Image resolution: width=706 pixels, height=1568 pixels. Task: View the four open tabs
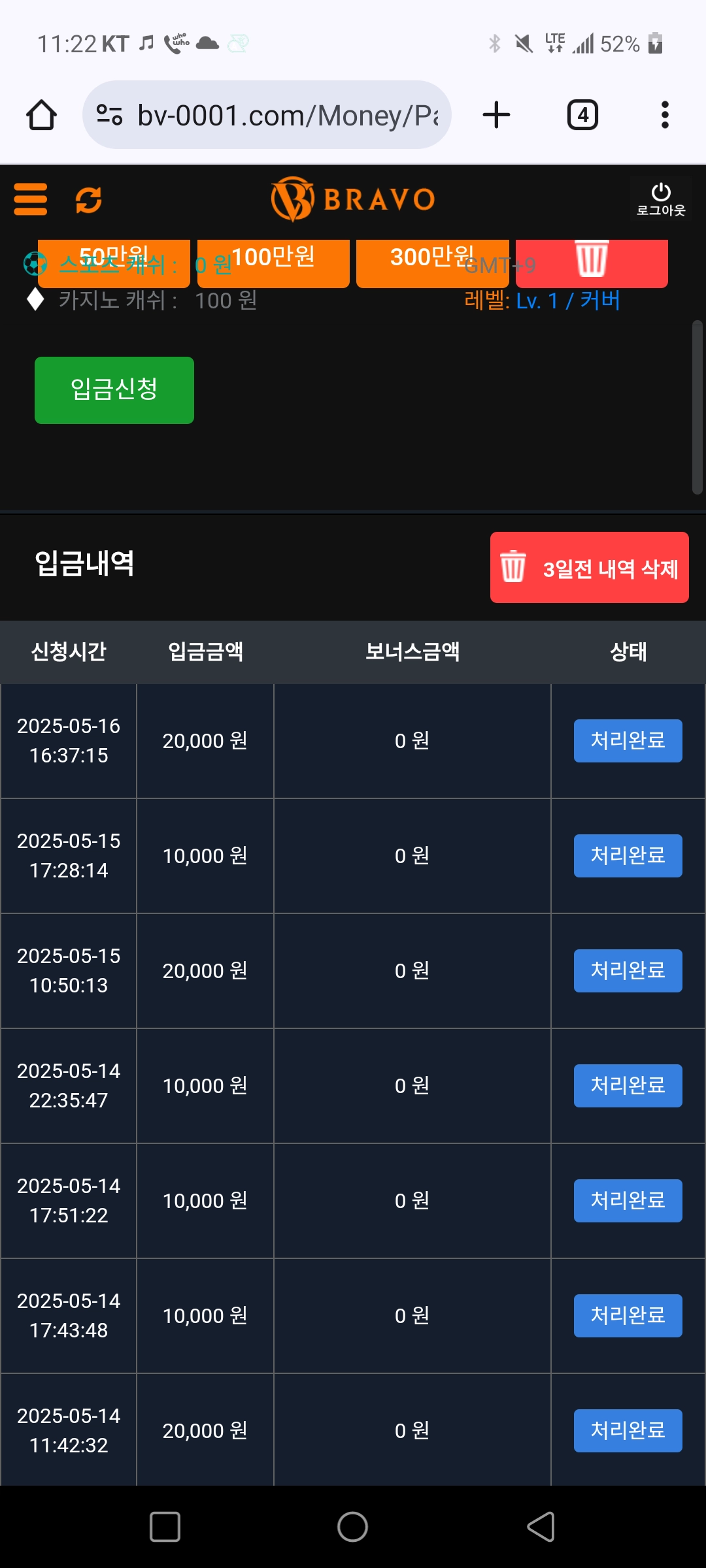582,115
